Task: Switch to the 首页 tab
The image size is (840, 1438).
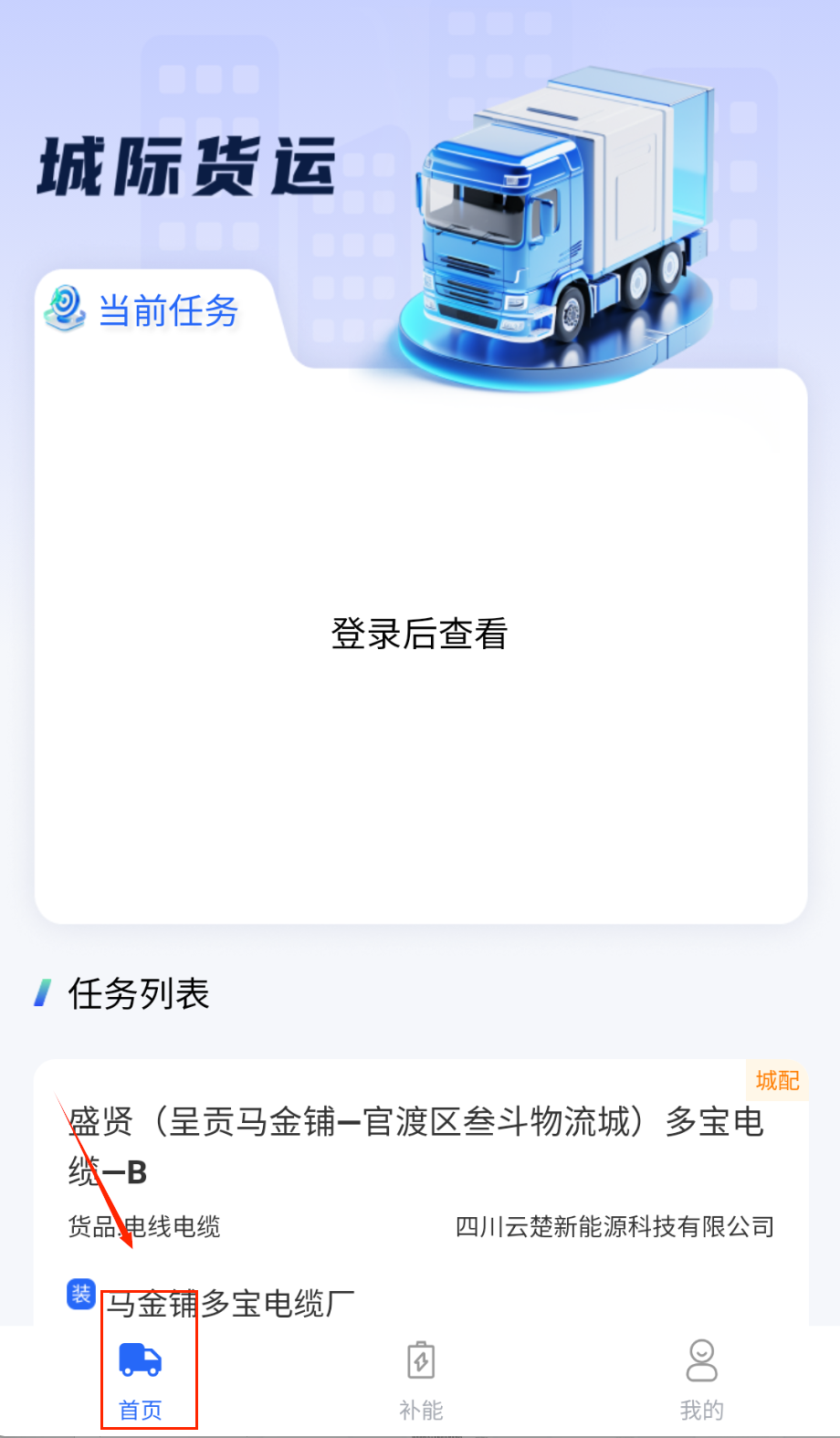Action: (x=141, y=1380)
